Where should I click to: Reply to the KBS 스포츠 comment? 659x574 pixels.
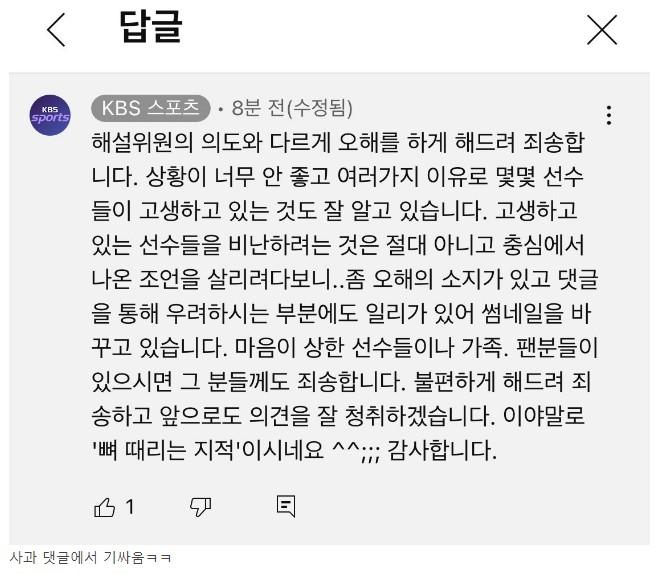tap(286, 507)
